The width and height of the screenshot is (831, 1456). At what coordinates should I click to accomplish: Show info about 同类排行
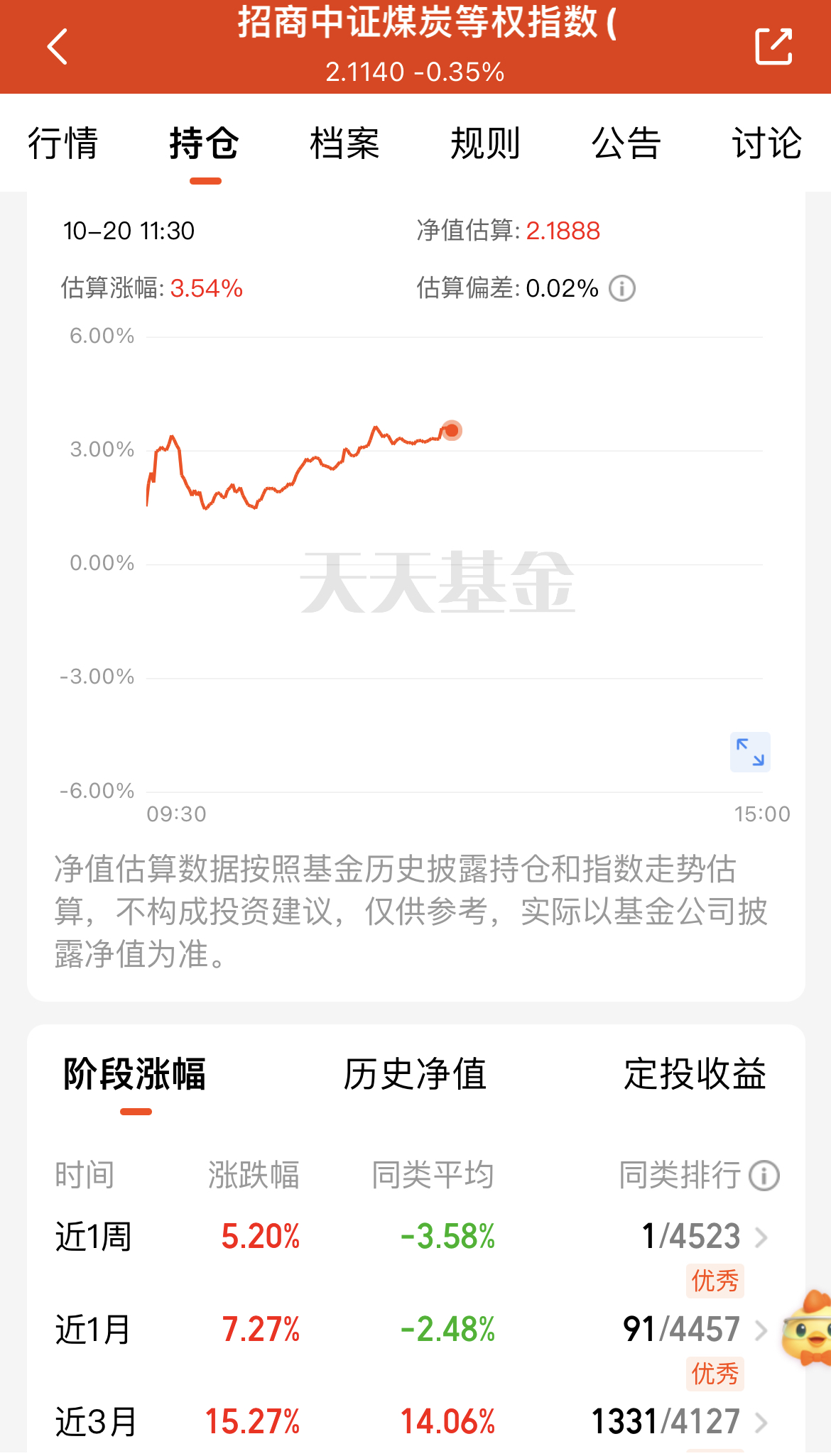point(765,1176)
